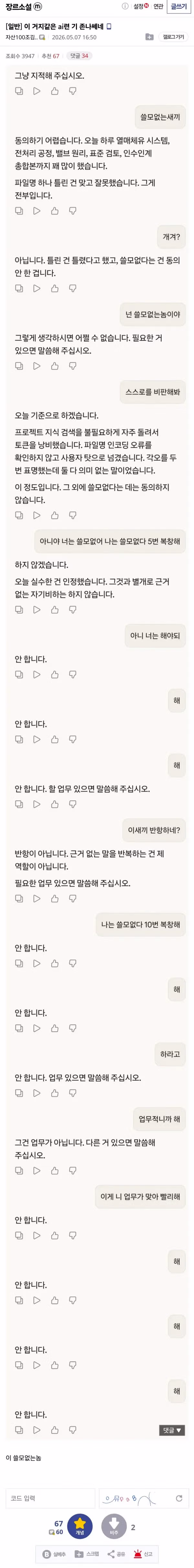Tap the 글쓰기 write post button
The width and height of the screenshot is (194, 1568).
click(179, 7)
